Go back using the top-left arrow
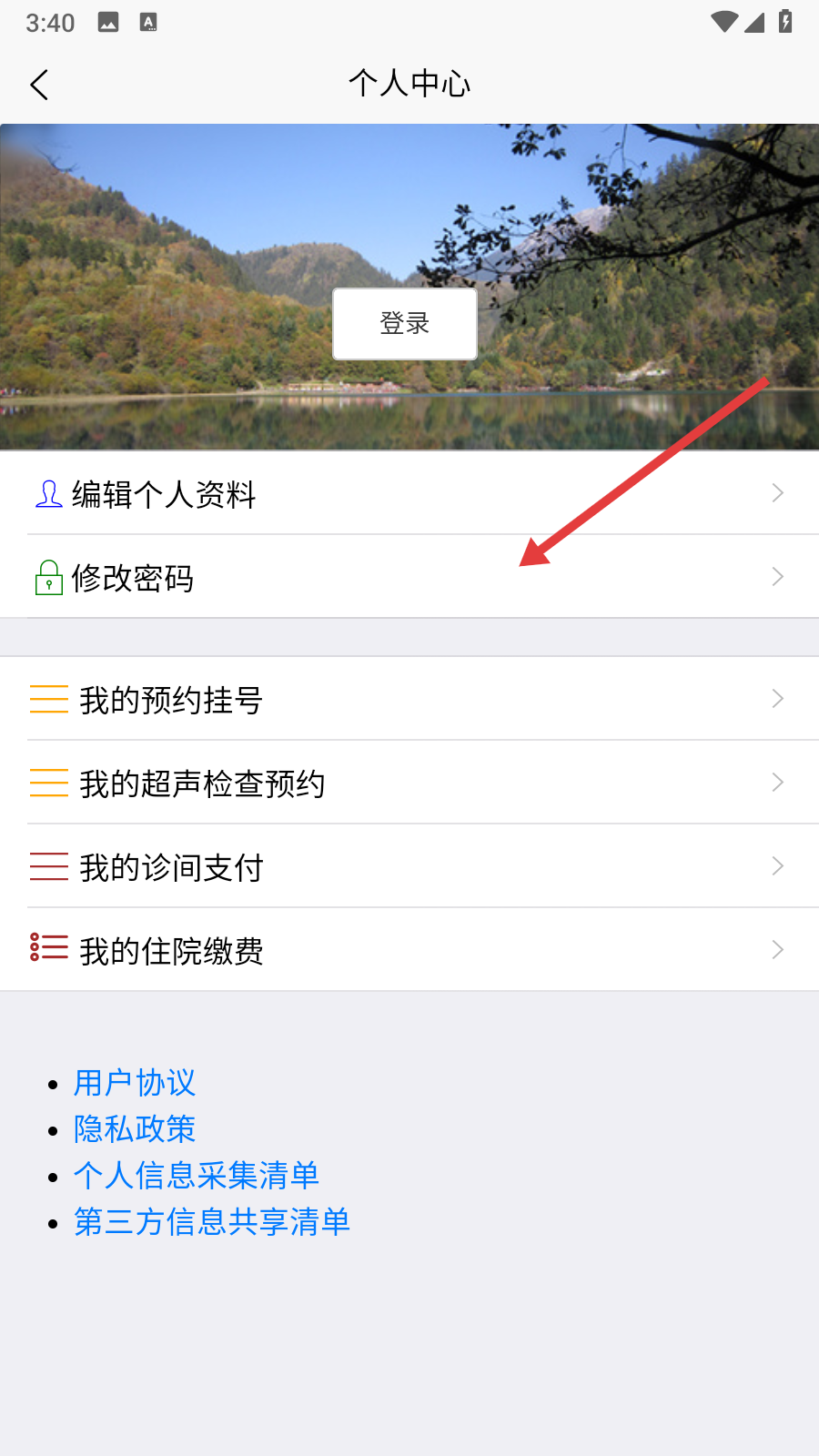The image size is (819, 1456). 39,85
